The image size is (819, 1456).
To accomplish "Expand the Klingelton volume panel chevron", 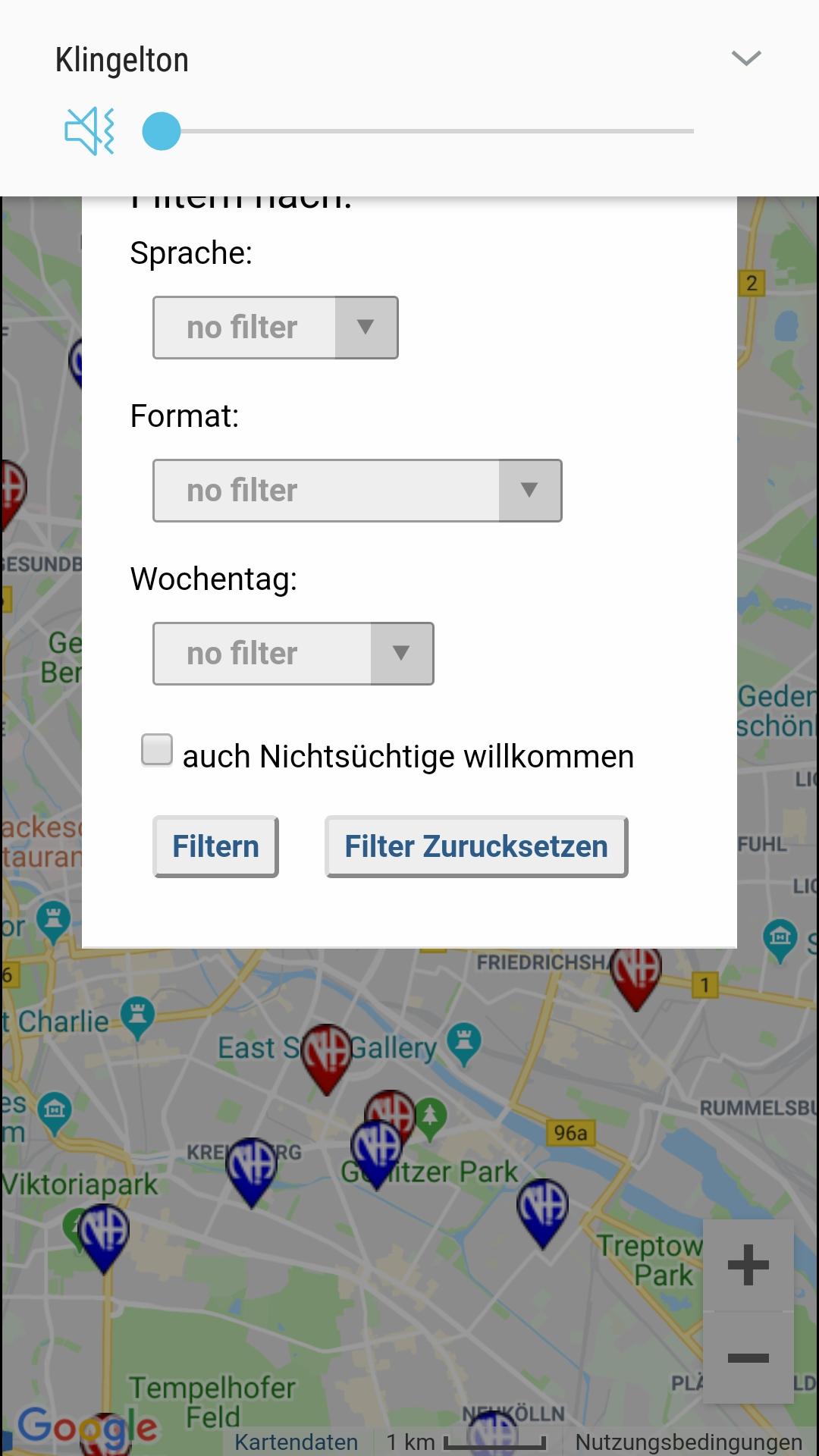I will point(746,58).
